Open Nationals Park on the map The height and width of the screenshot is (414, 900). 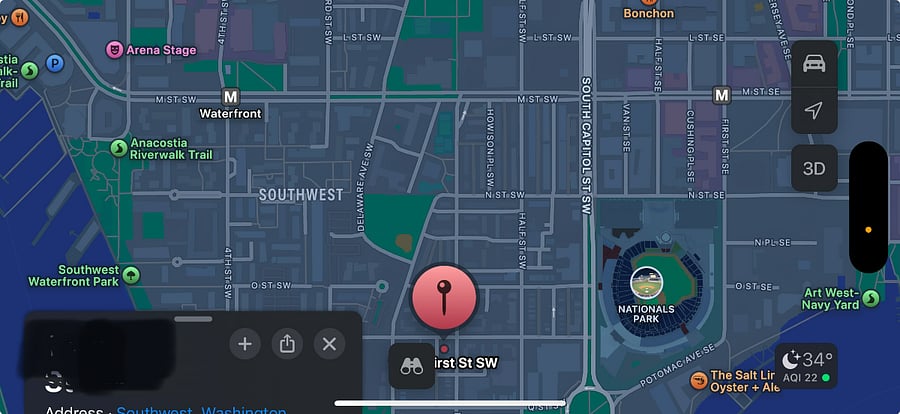point(645,285)
